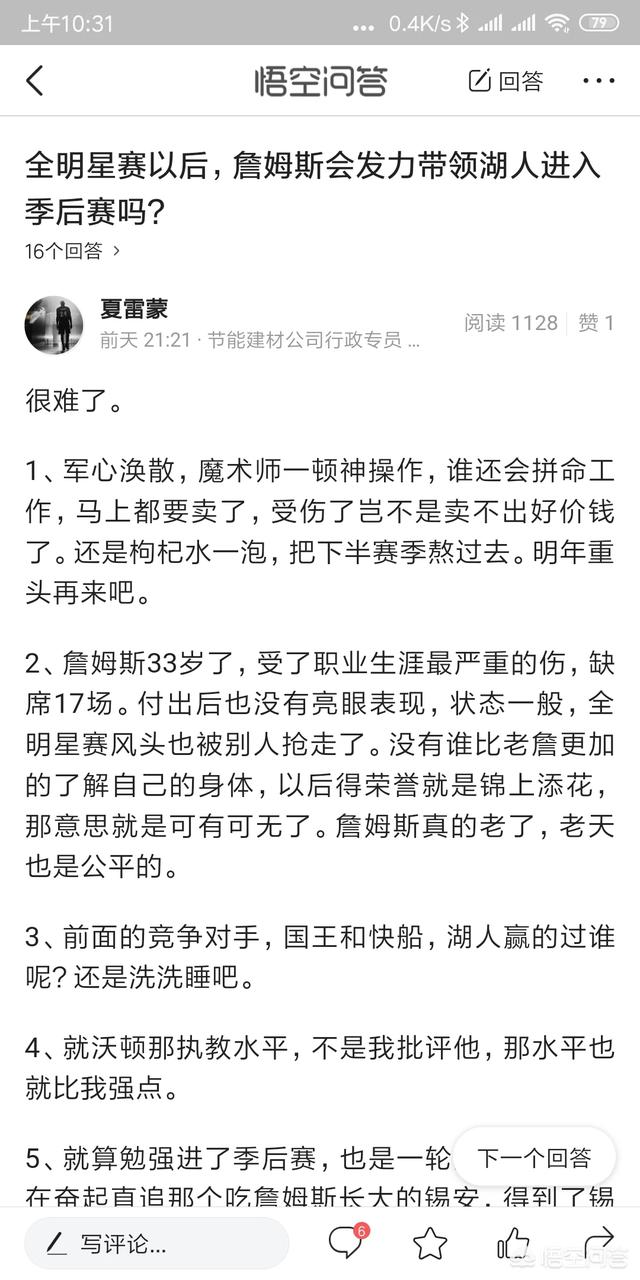Open the list of 16个回答
This screenshot has width=640, height=1280.
coord(72,251)
